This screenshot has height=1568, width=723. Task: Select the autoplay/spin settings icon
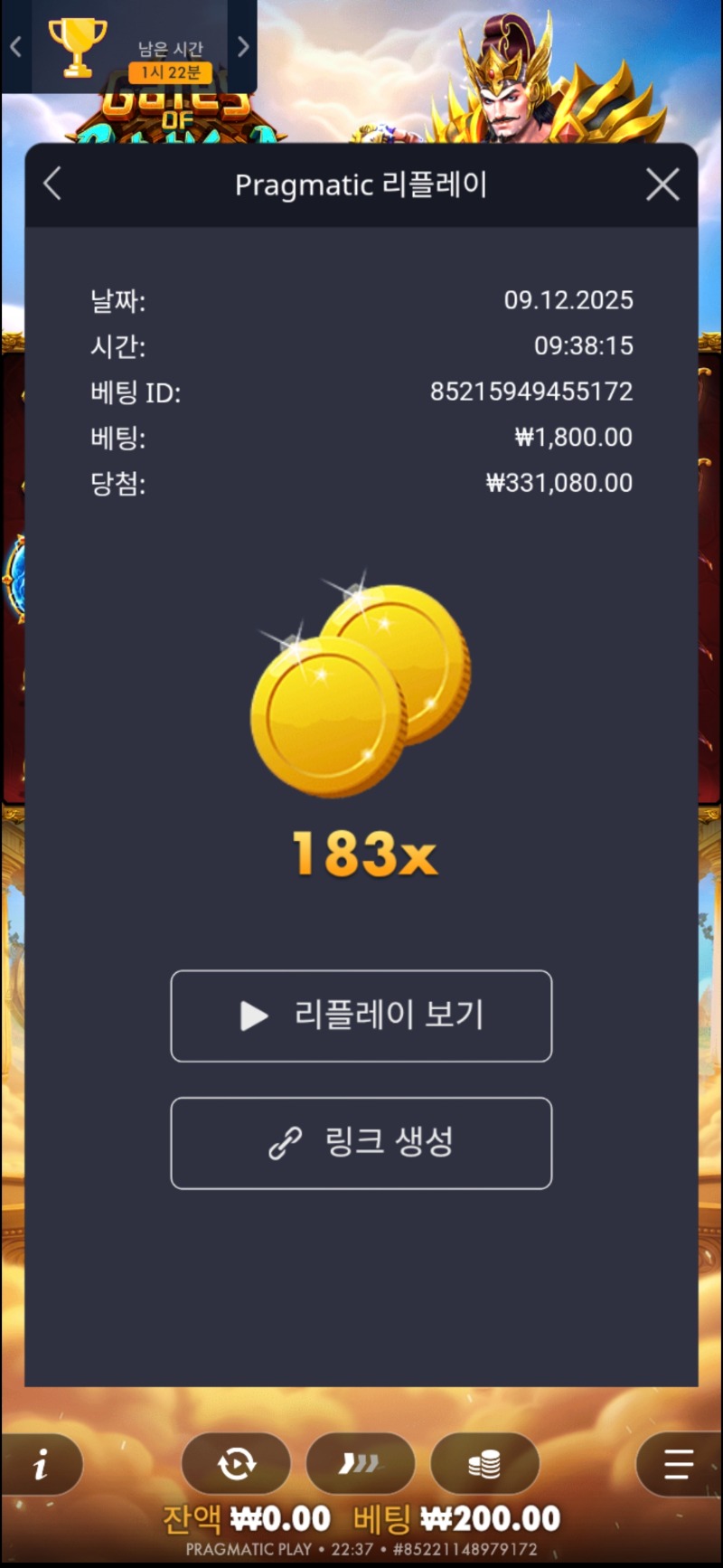coord(237,1463)
